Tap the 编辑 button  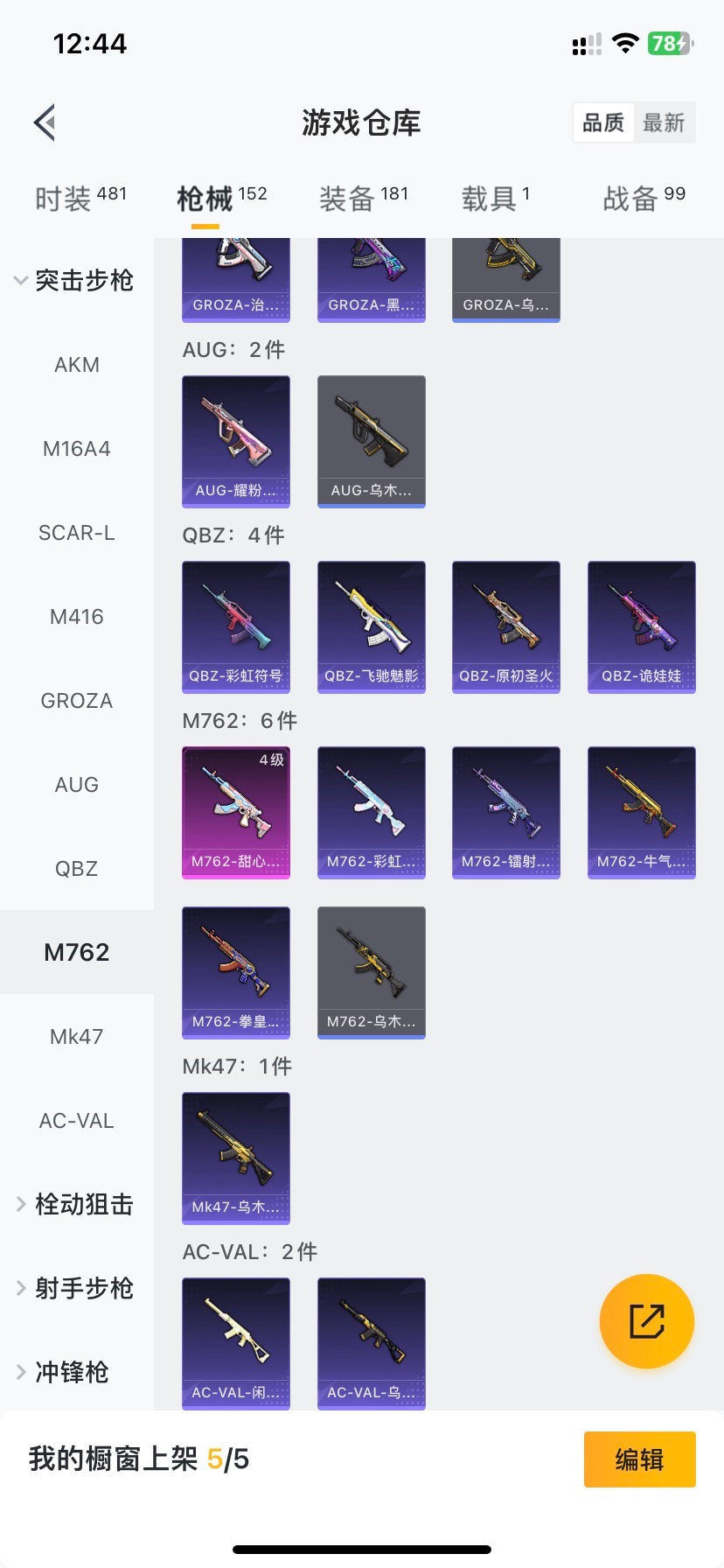(639, 1459)
